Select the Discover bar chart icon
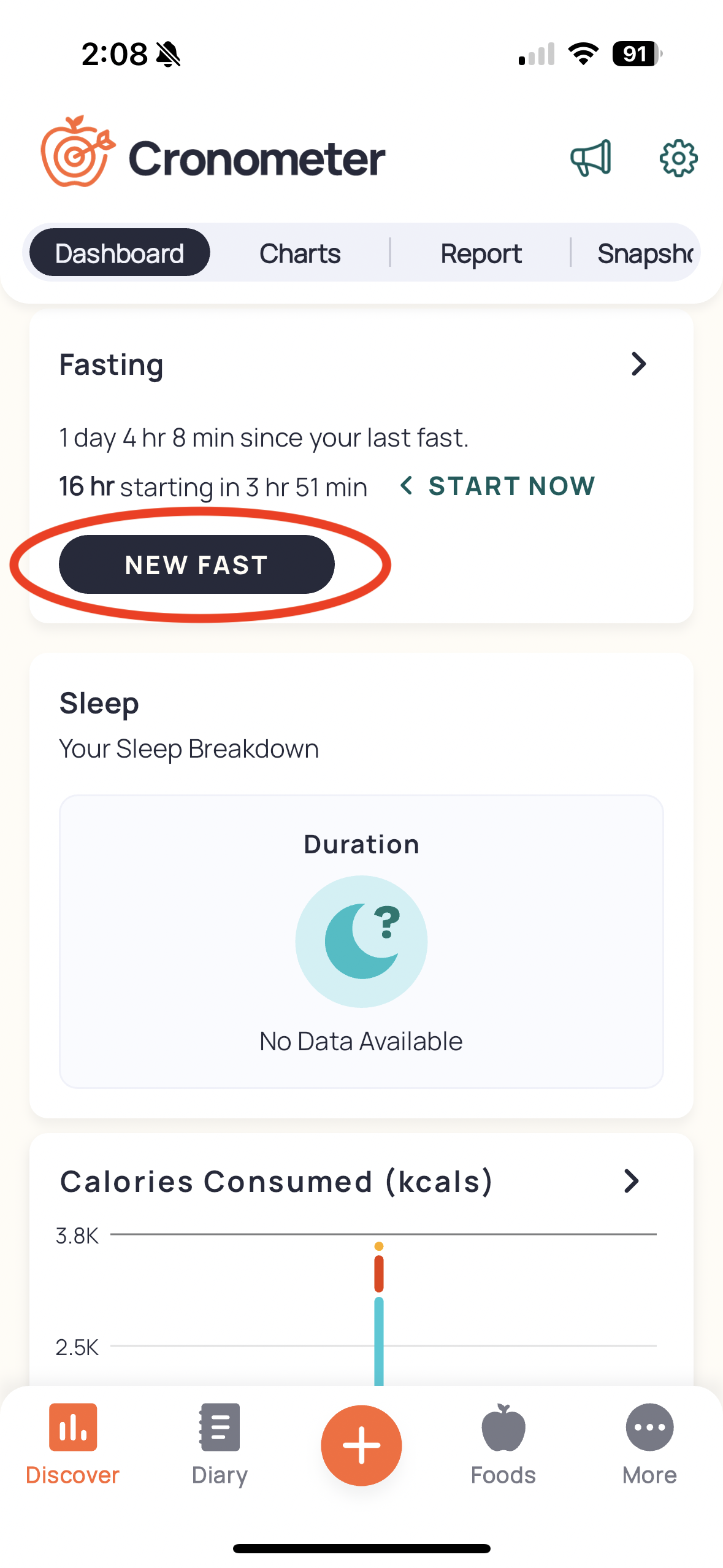 pyautogui.click(x=72, y=1426)
